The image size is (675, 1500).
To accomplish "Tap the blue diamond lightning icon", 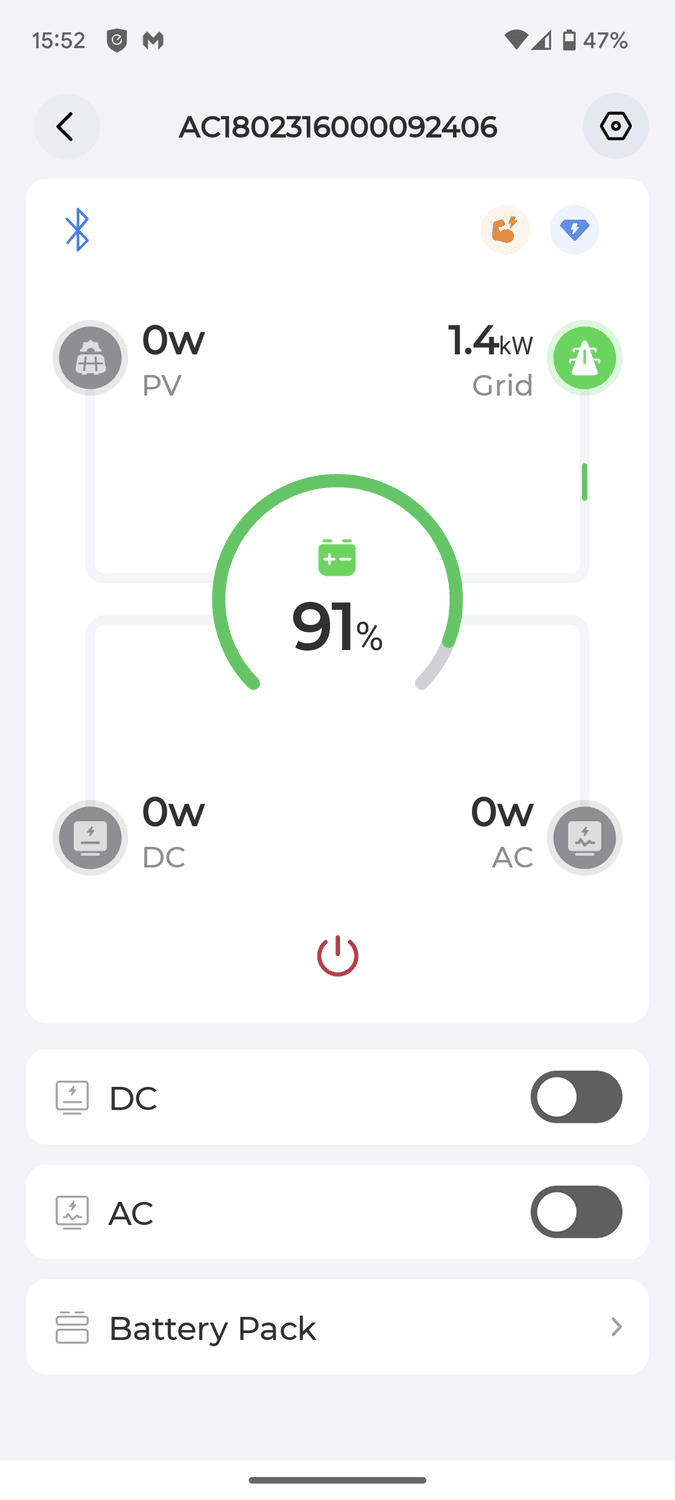I will pyautogui.click(x=575, y=231).
